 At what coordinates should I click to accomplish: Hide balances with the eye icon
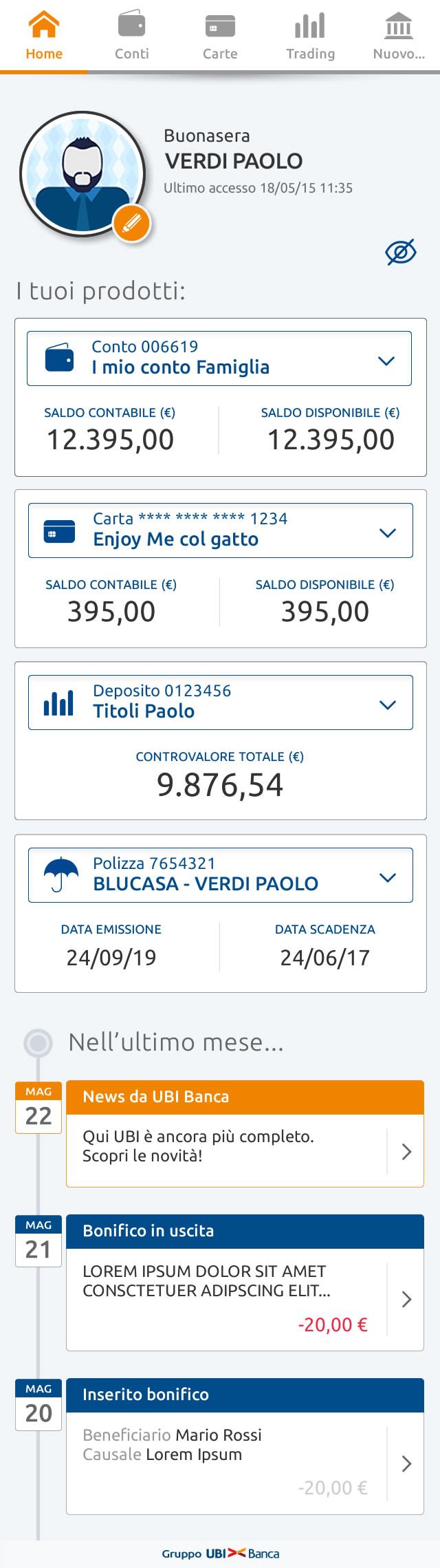click(x=401, y=253)
